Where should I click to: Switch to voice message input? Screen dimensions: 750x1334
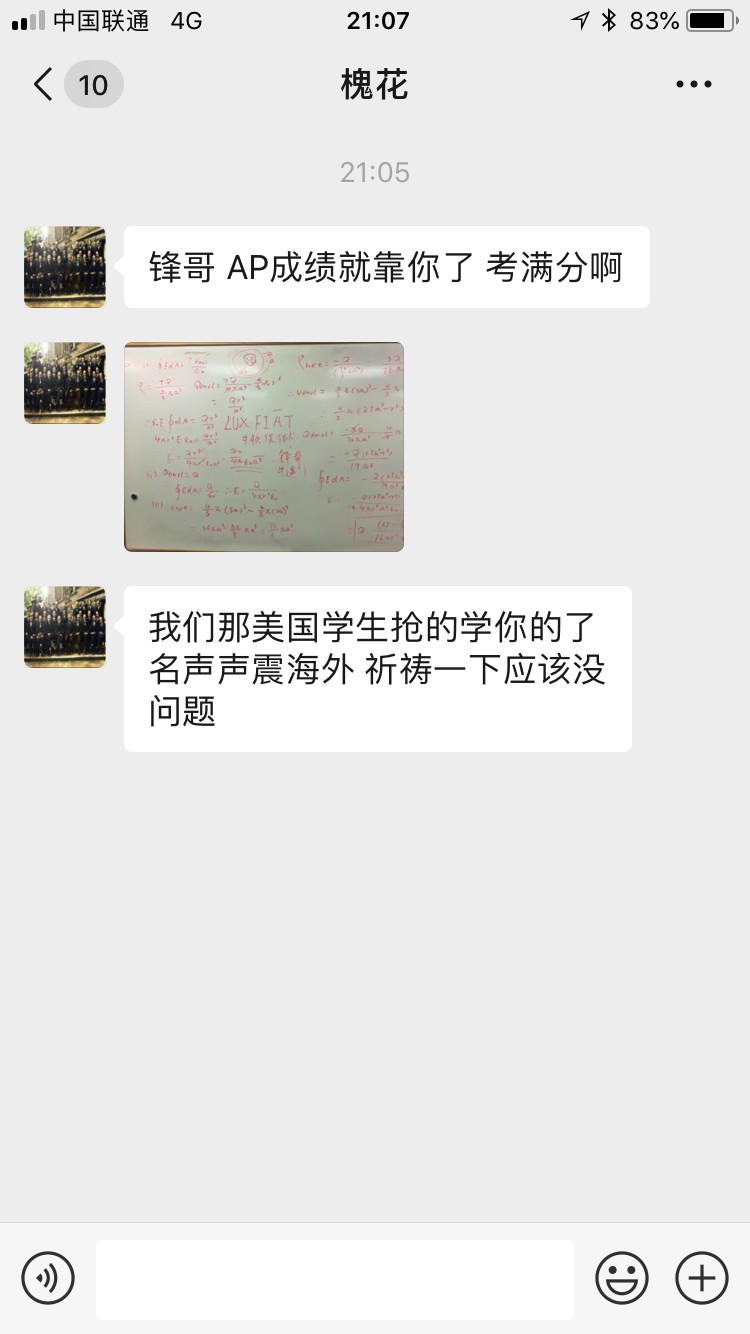[48, 1278]
